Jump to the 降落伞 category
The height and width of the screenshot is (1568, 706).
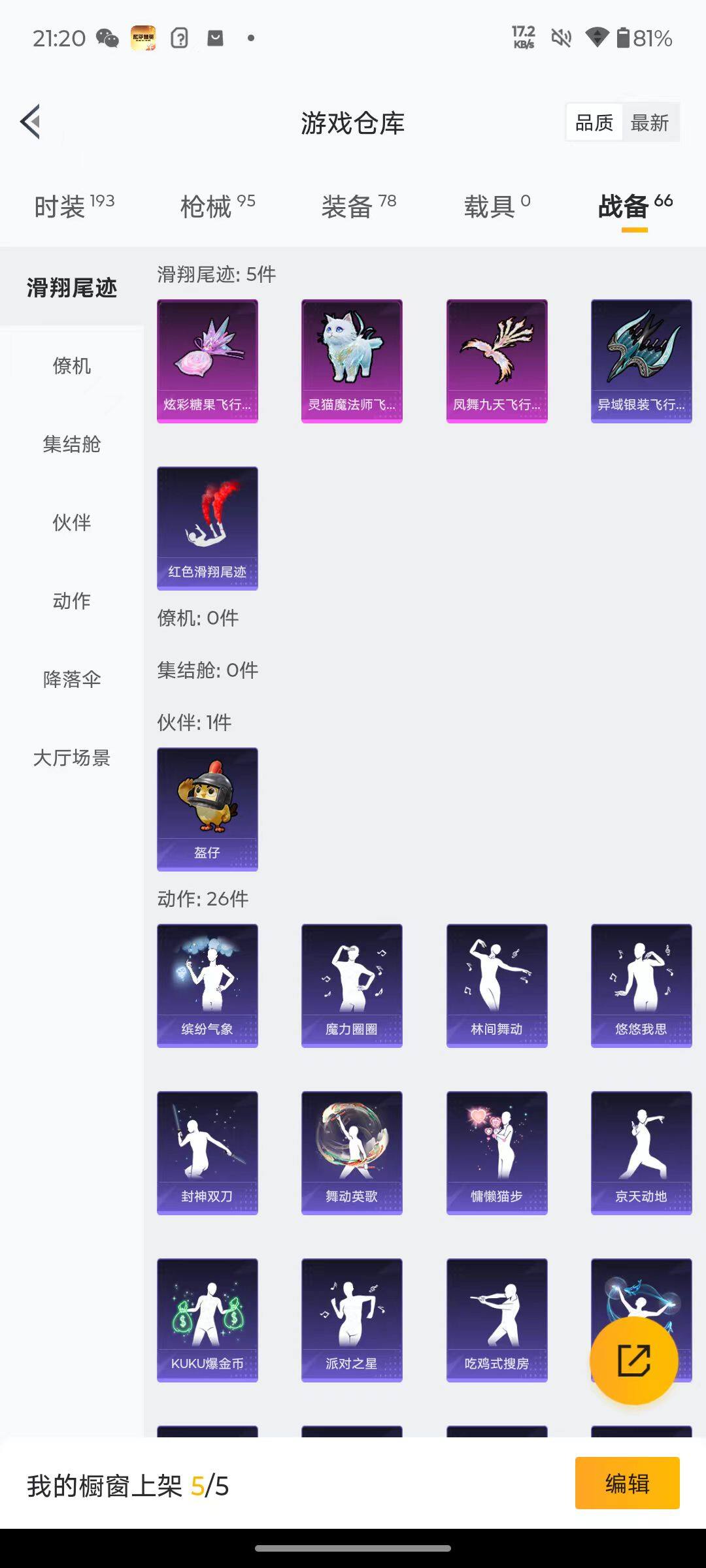72,679
